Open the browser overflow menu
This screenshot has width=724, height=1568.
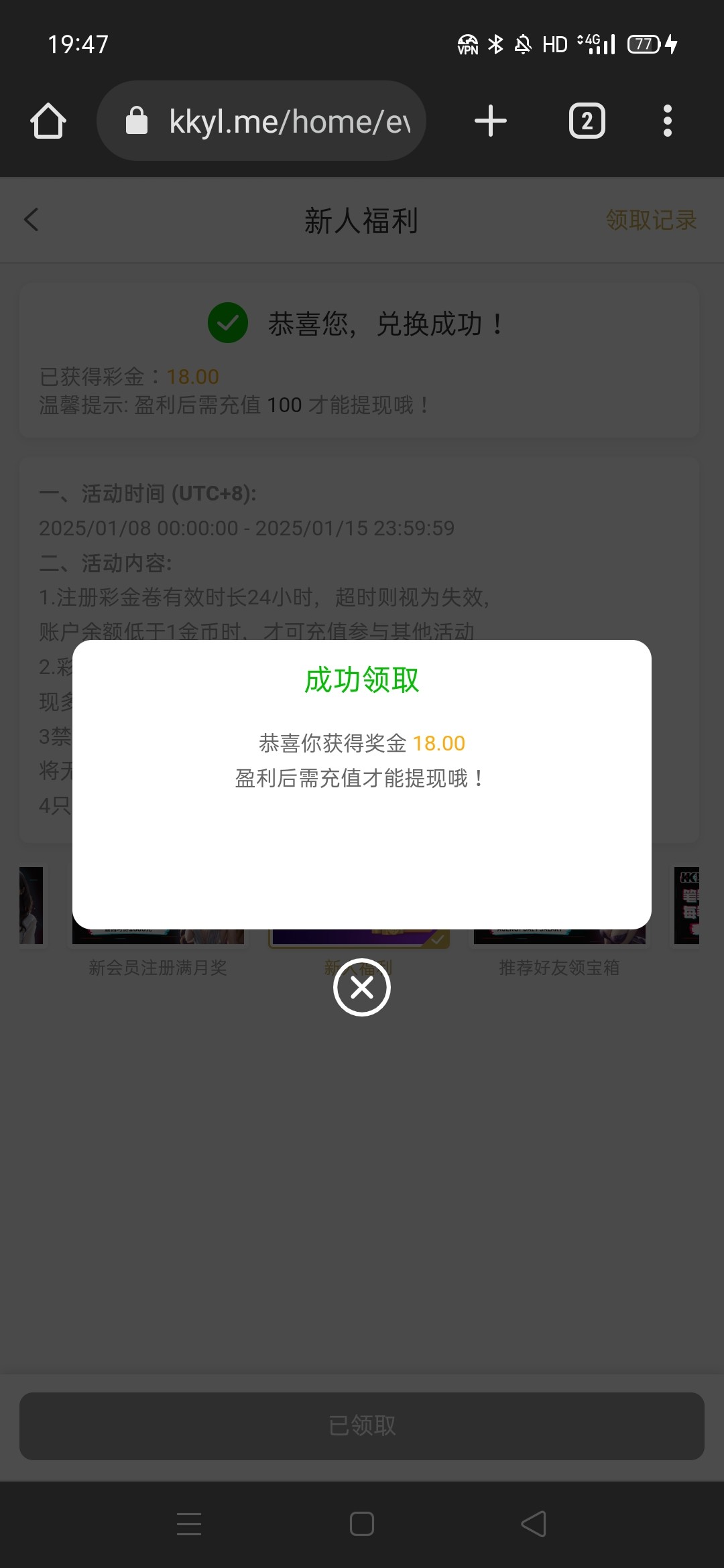click(667, 121)
